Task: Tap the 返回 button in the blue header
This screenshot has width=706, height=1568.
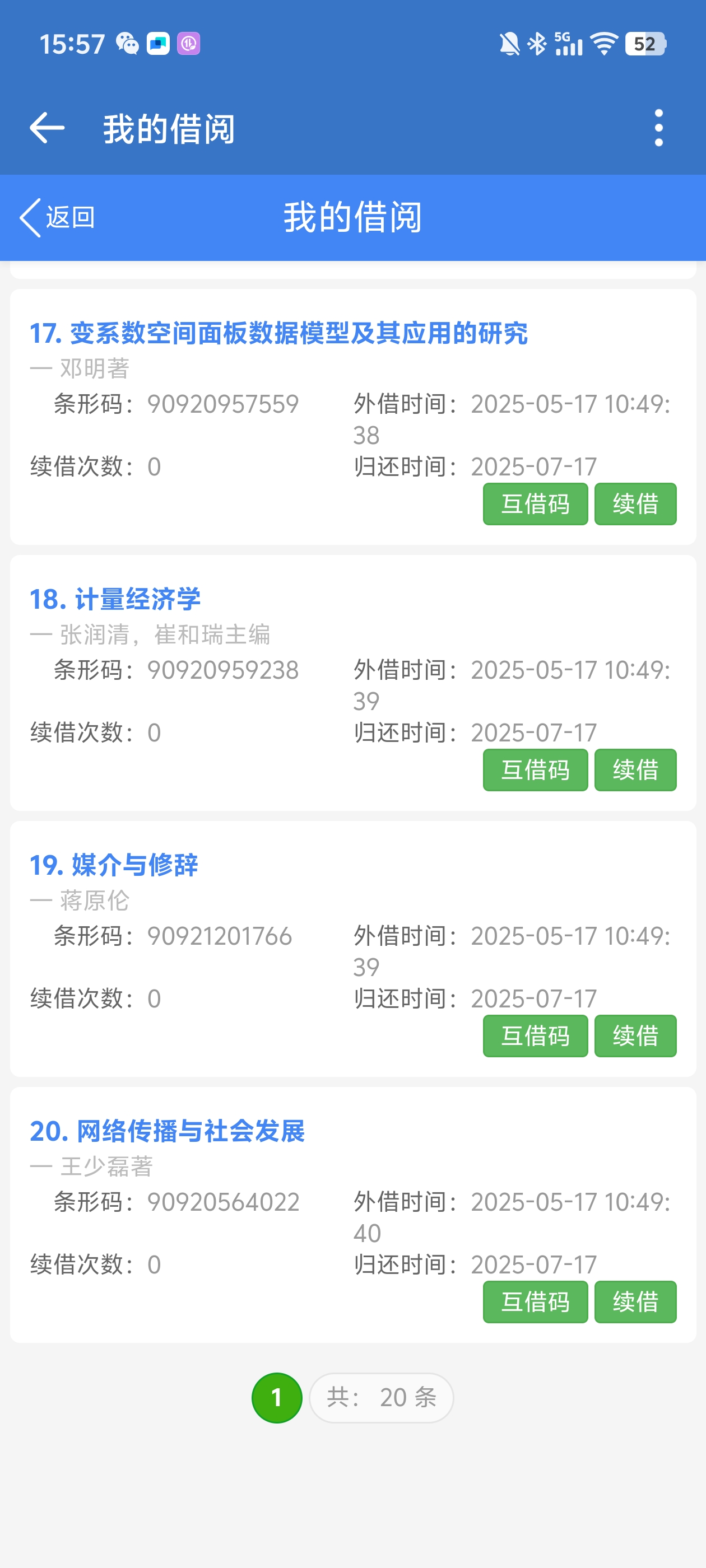Action: pyautogui.click(x=58, y=217)
